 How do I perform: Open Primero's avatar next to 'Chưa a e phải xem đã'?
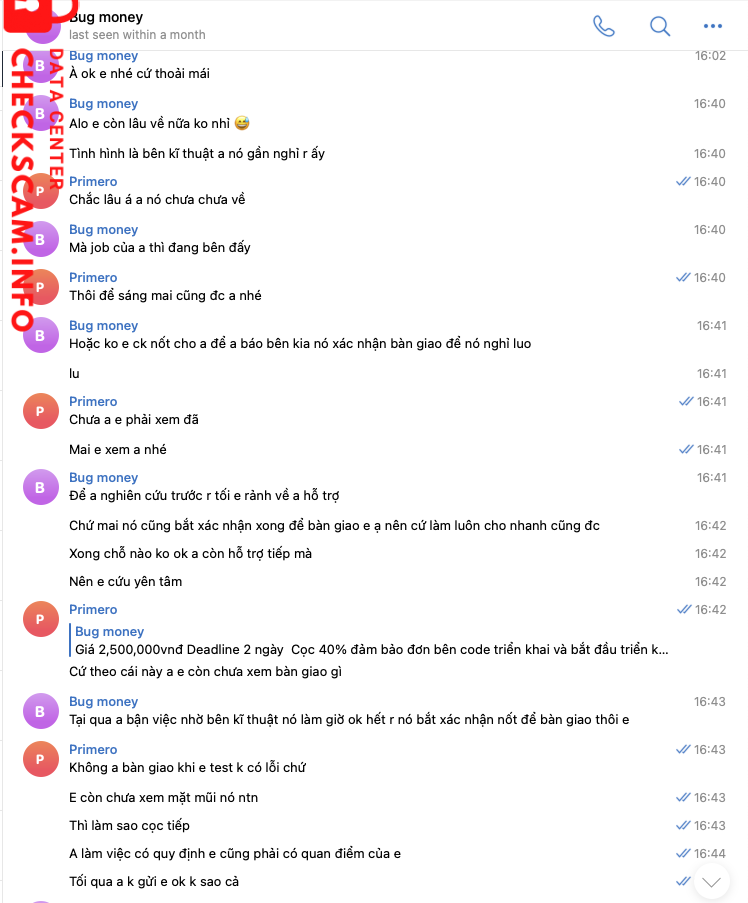[40, 410]
